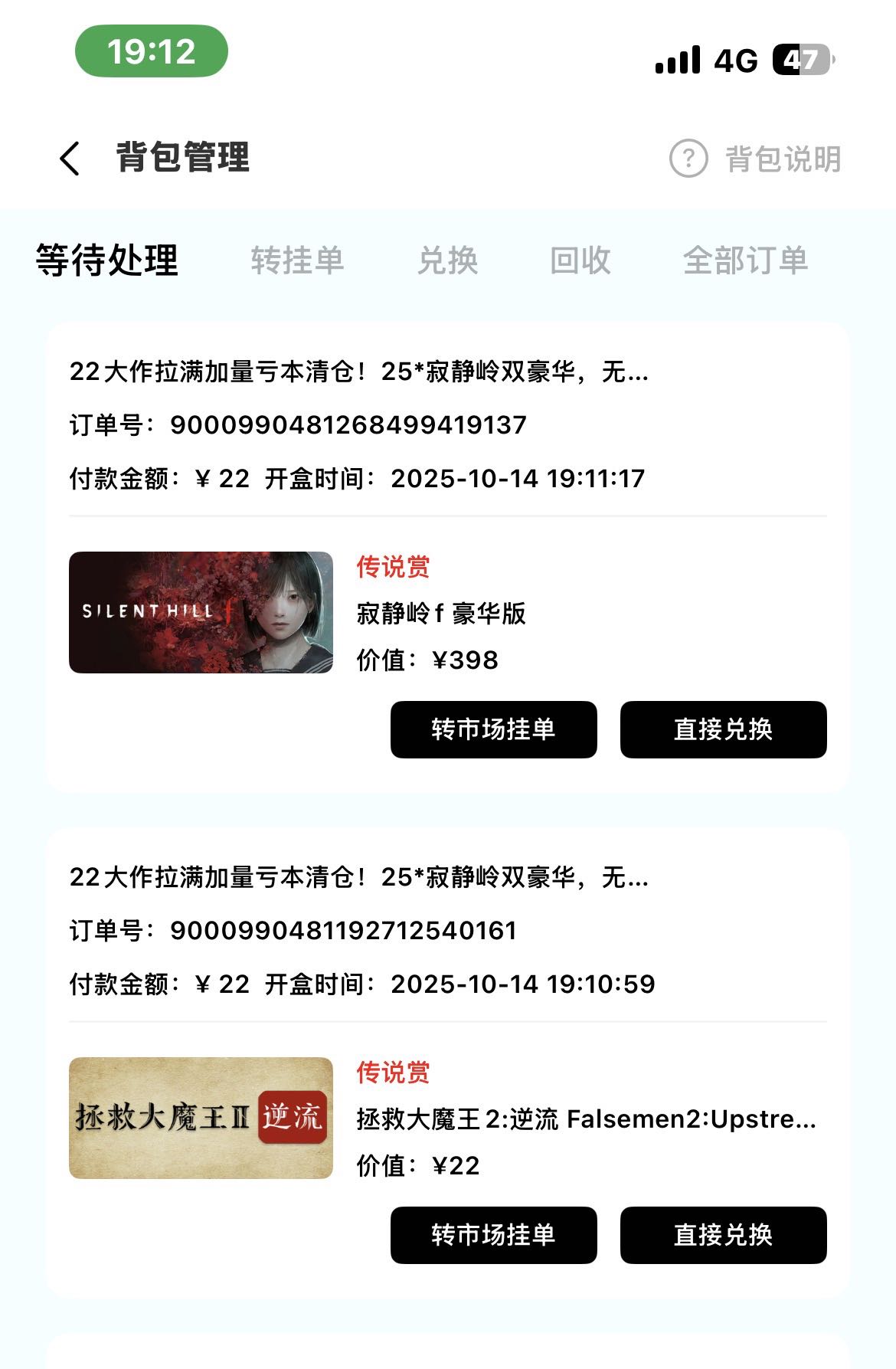Tap 转市场挂单 for 寂静岭 f 豪华版
896x1369 pixels.
(493, 729)
